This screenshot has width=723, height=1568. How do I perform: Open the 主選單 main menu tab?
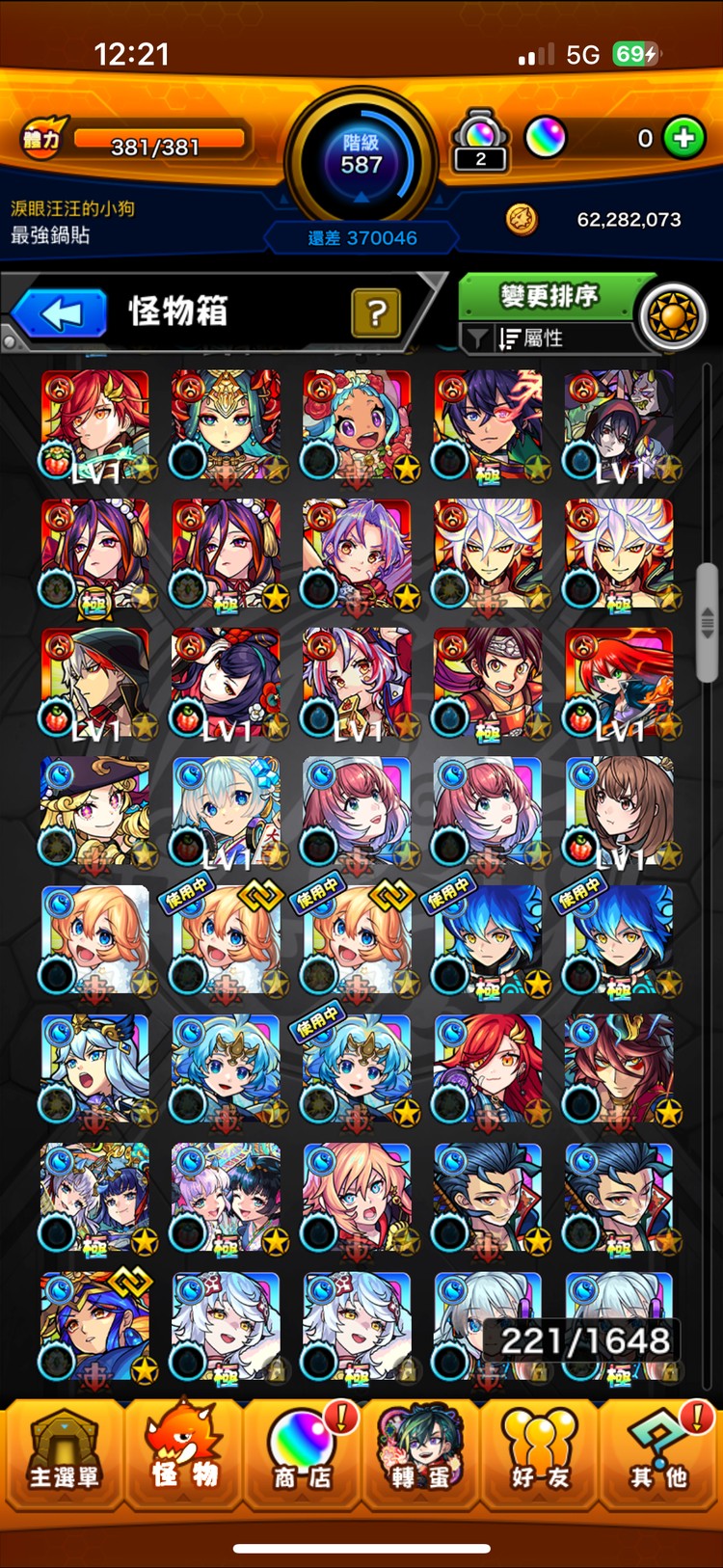click(64, 1454)
